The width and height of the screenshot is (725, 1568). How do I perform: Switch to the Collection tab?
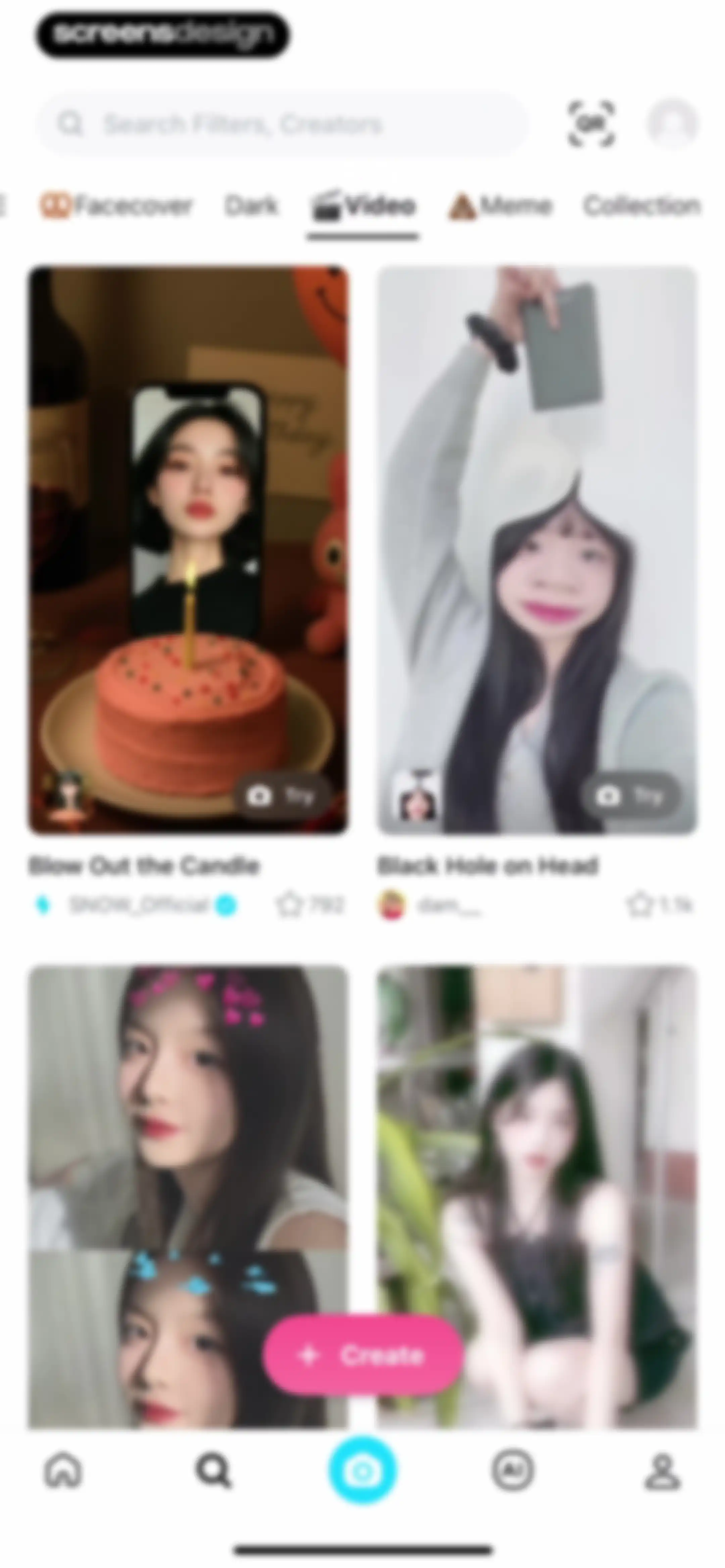click(642, 206)
